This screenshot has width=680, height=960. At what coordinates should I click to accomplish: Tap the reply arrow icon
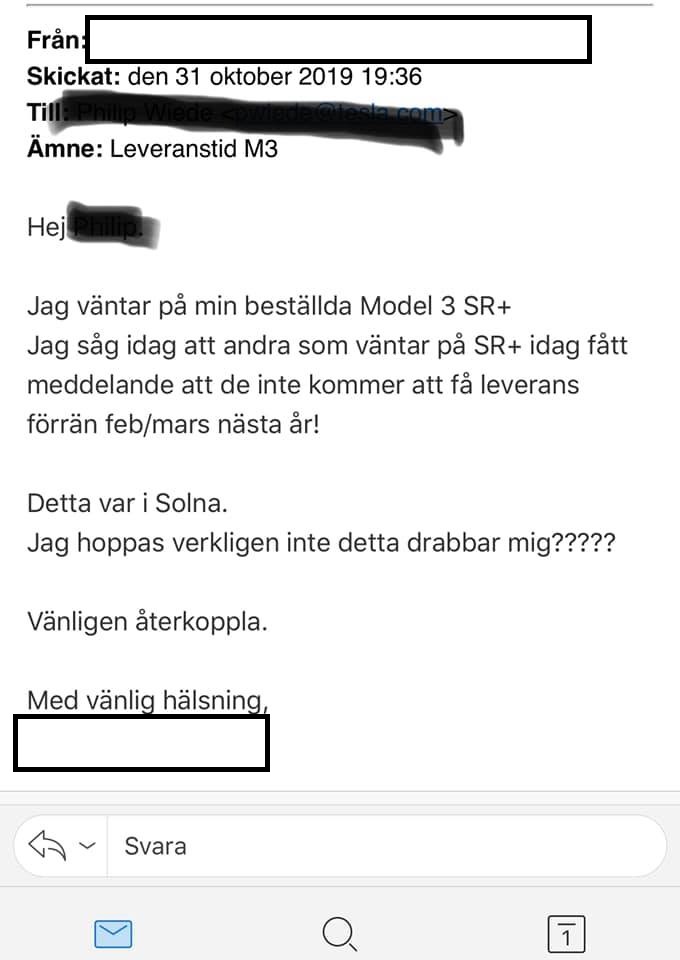pyautogui.click(x=46, y=846)
